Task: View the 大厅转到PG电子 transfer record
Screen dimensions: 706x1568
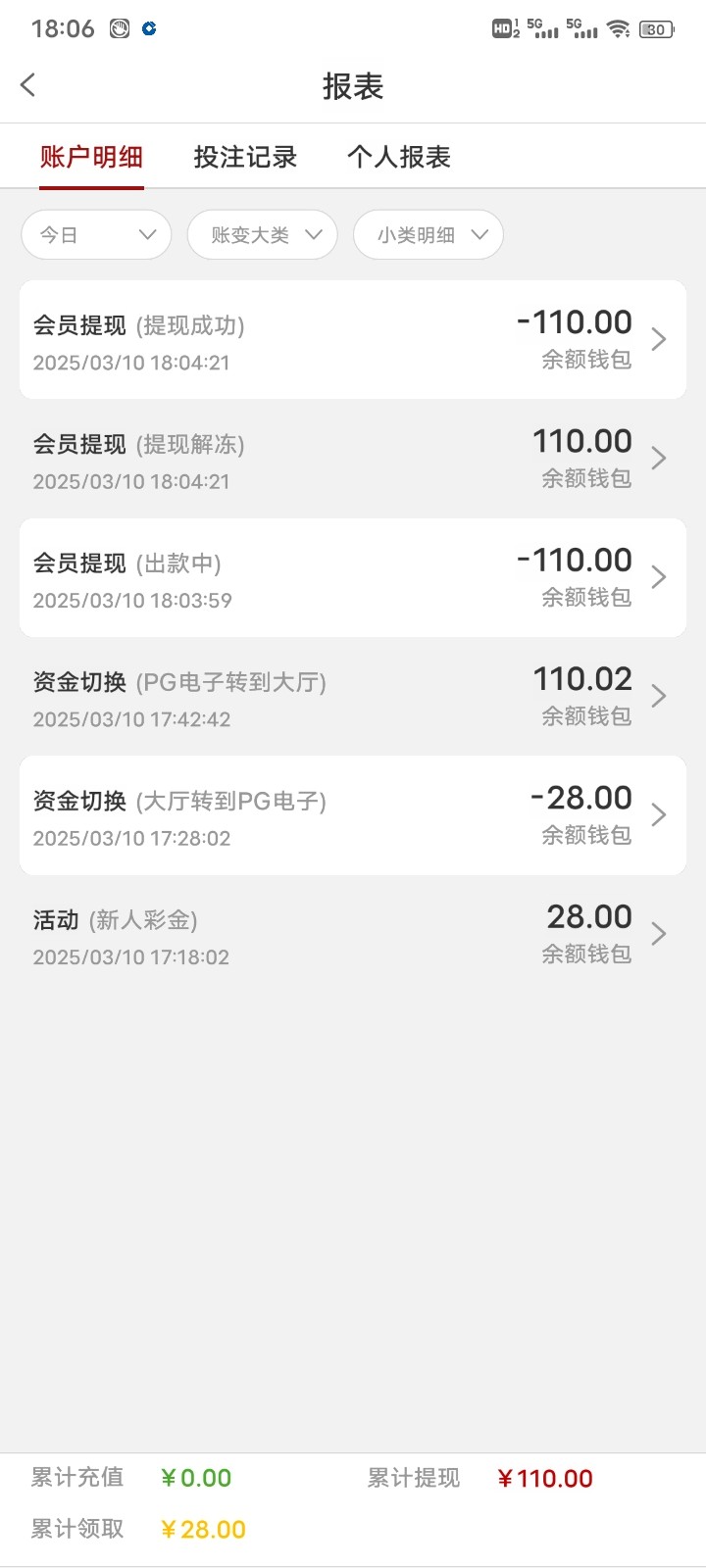Action: [353, 815]
